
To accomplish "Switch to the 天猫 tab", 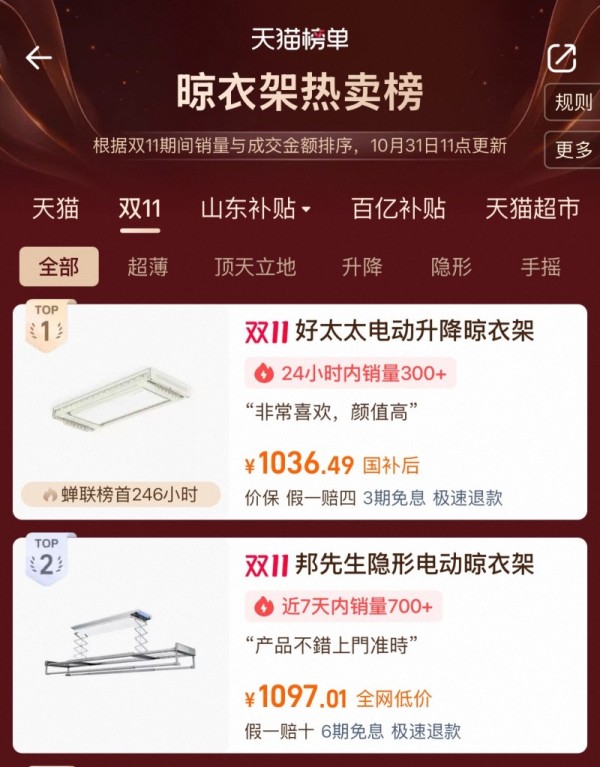I will [55, 209].
